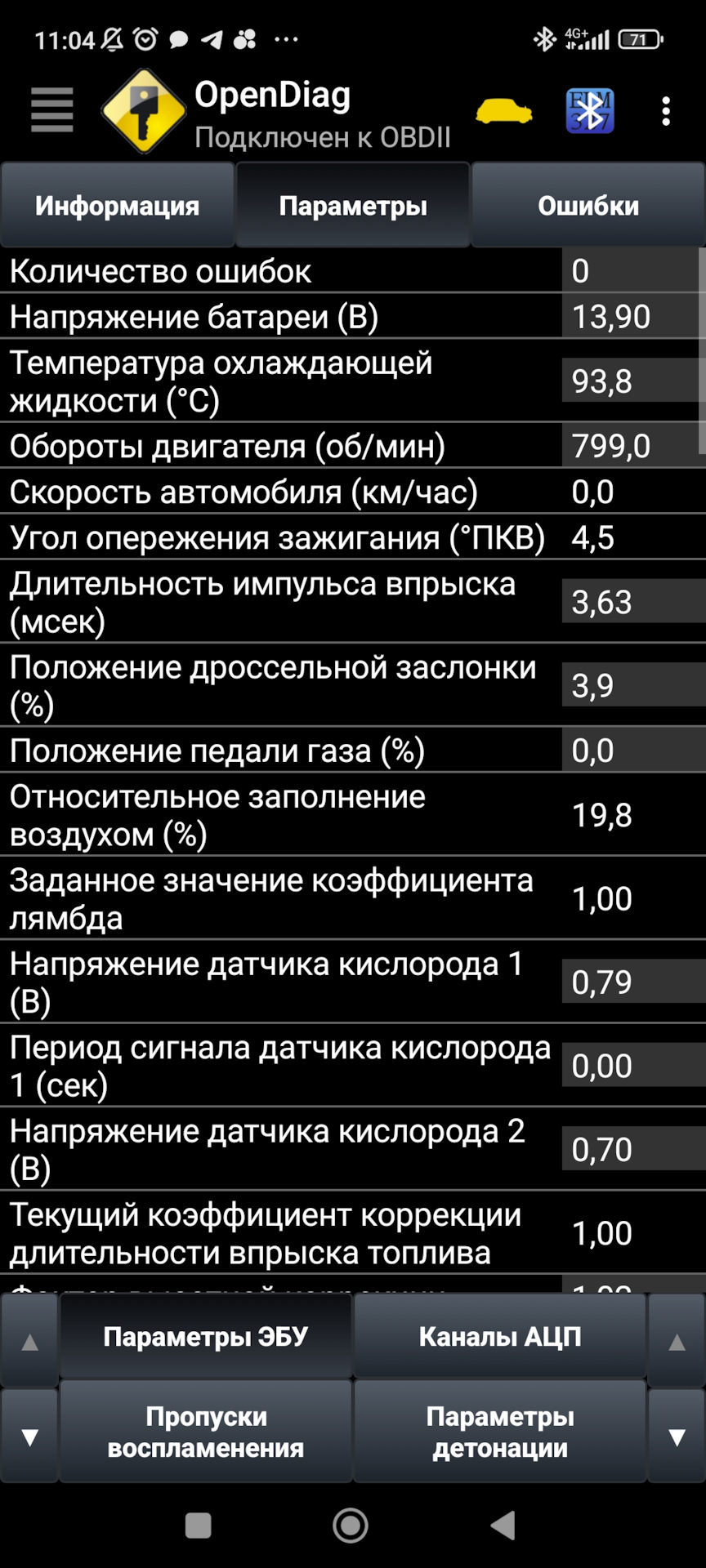The width and height of the screenshot is (706, 1568).
Task: Select the yellow car vehicle icon
Action: click(503, 110)
